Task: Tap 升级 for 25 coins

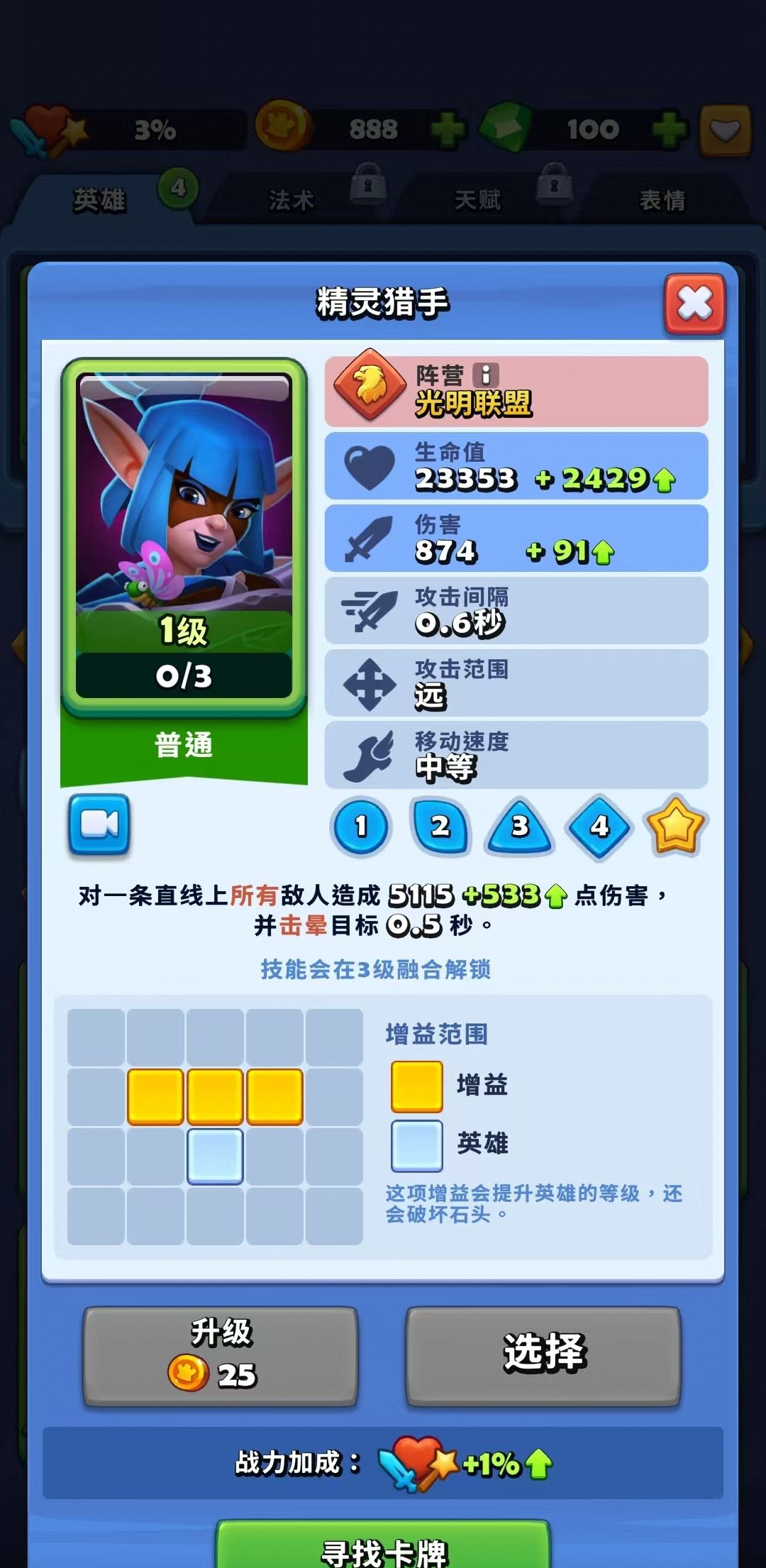Action: pos(220,1357)
